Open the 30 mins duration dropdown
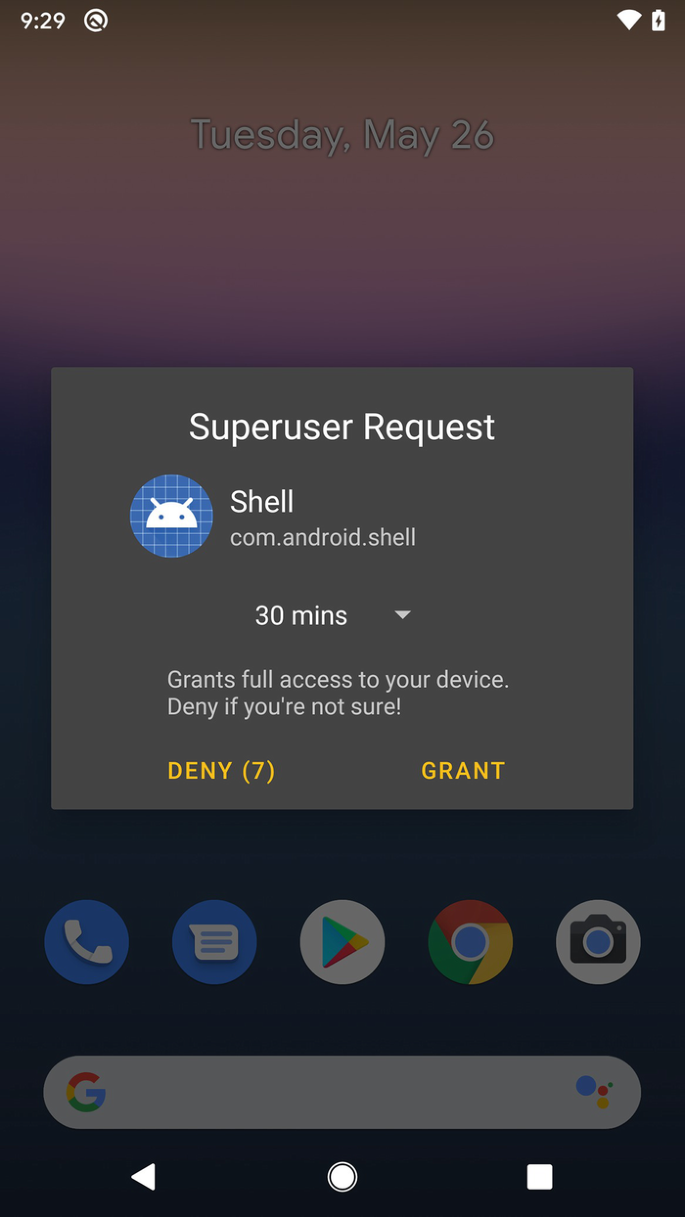 pyautogui.click(x=333, y=615)
